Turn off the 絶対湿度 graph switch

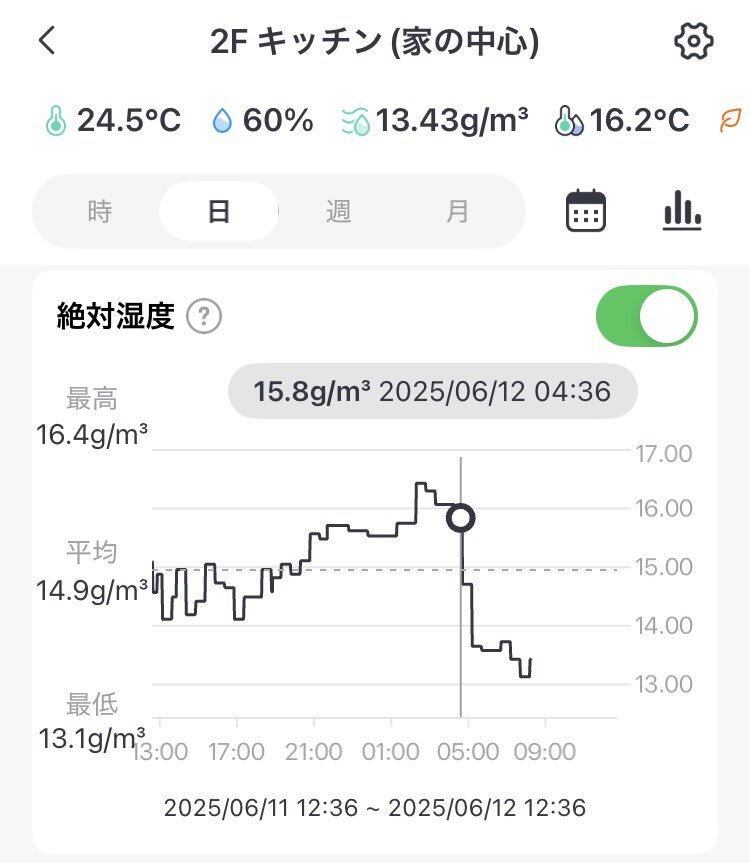point(646,317)
